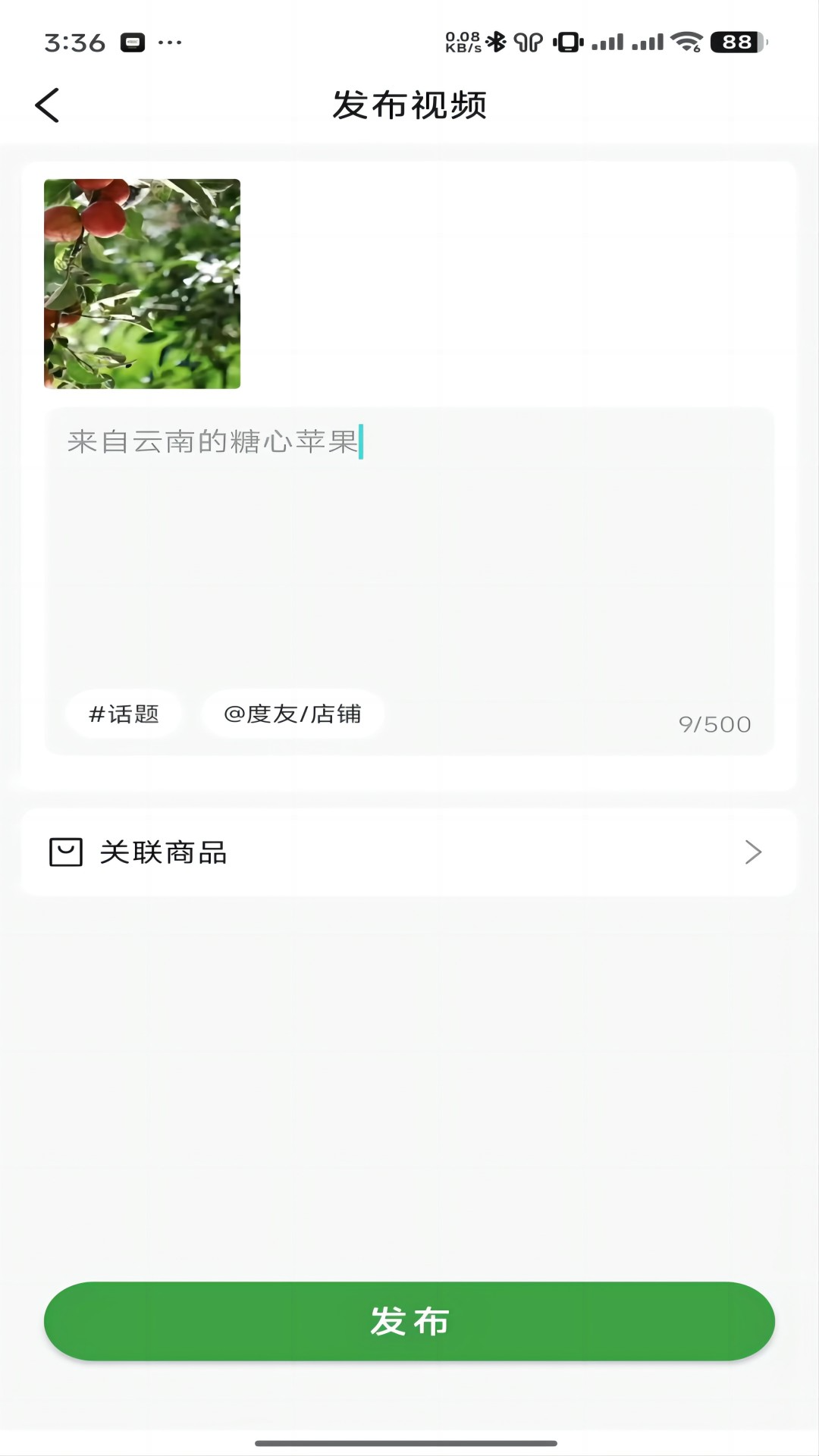Tap the @度友/店铺 chip to mention someone
Screen dimensions: 819x1456
tap(293, 714)
